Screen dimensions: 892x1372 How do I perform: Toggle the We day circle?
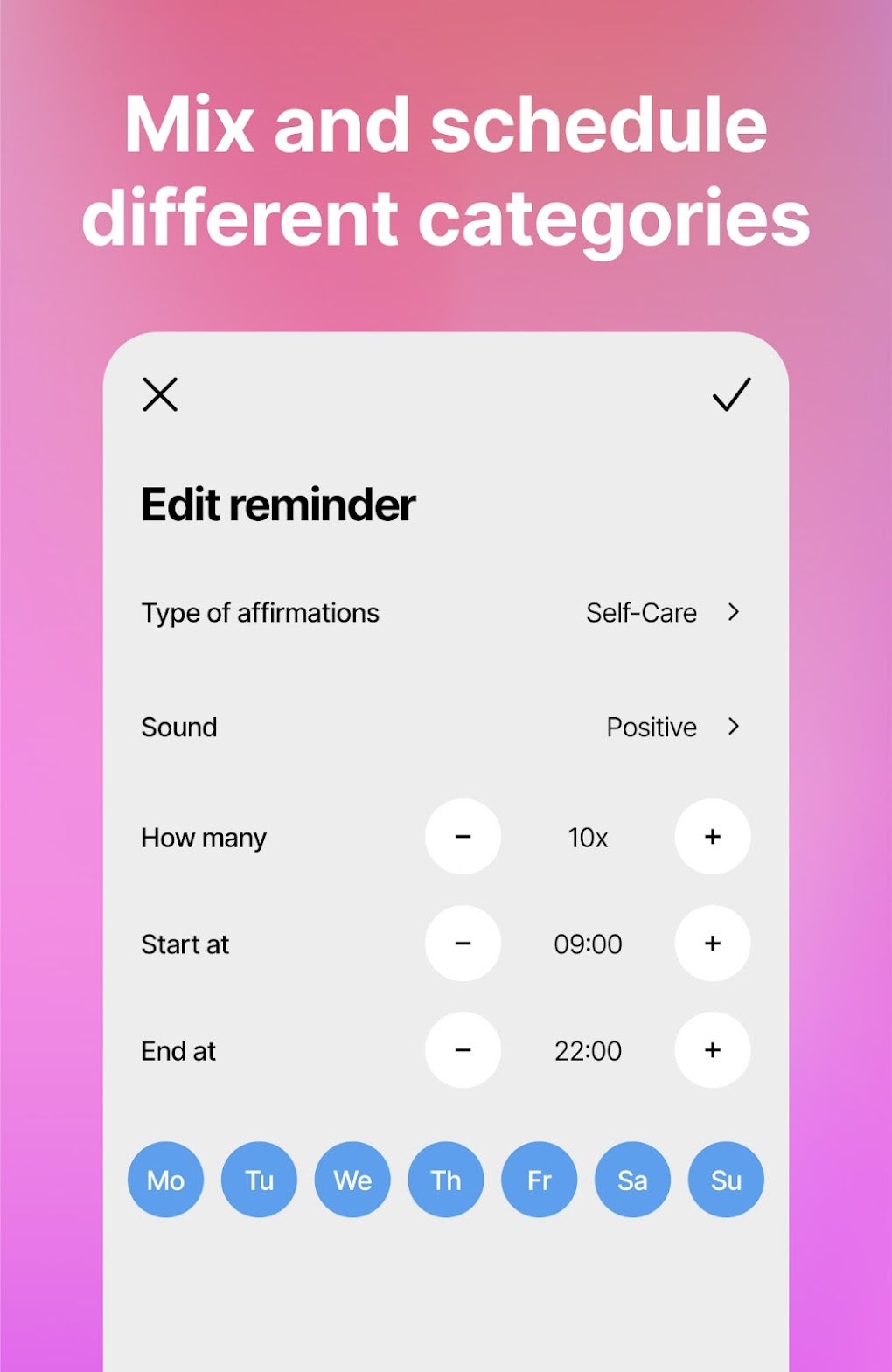point(352,1180)
